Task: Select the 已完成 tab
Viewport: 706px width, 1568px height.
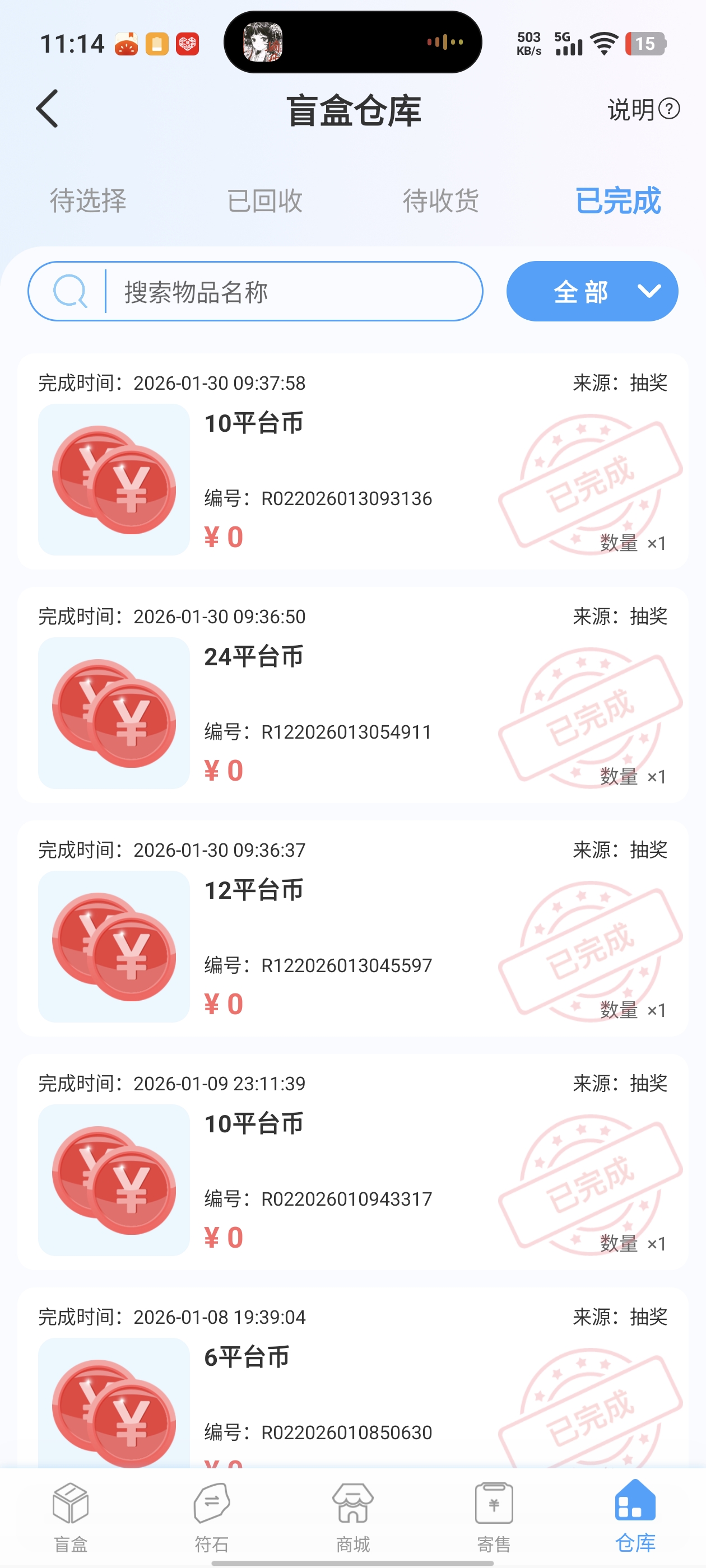Action: point(617,200)
